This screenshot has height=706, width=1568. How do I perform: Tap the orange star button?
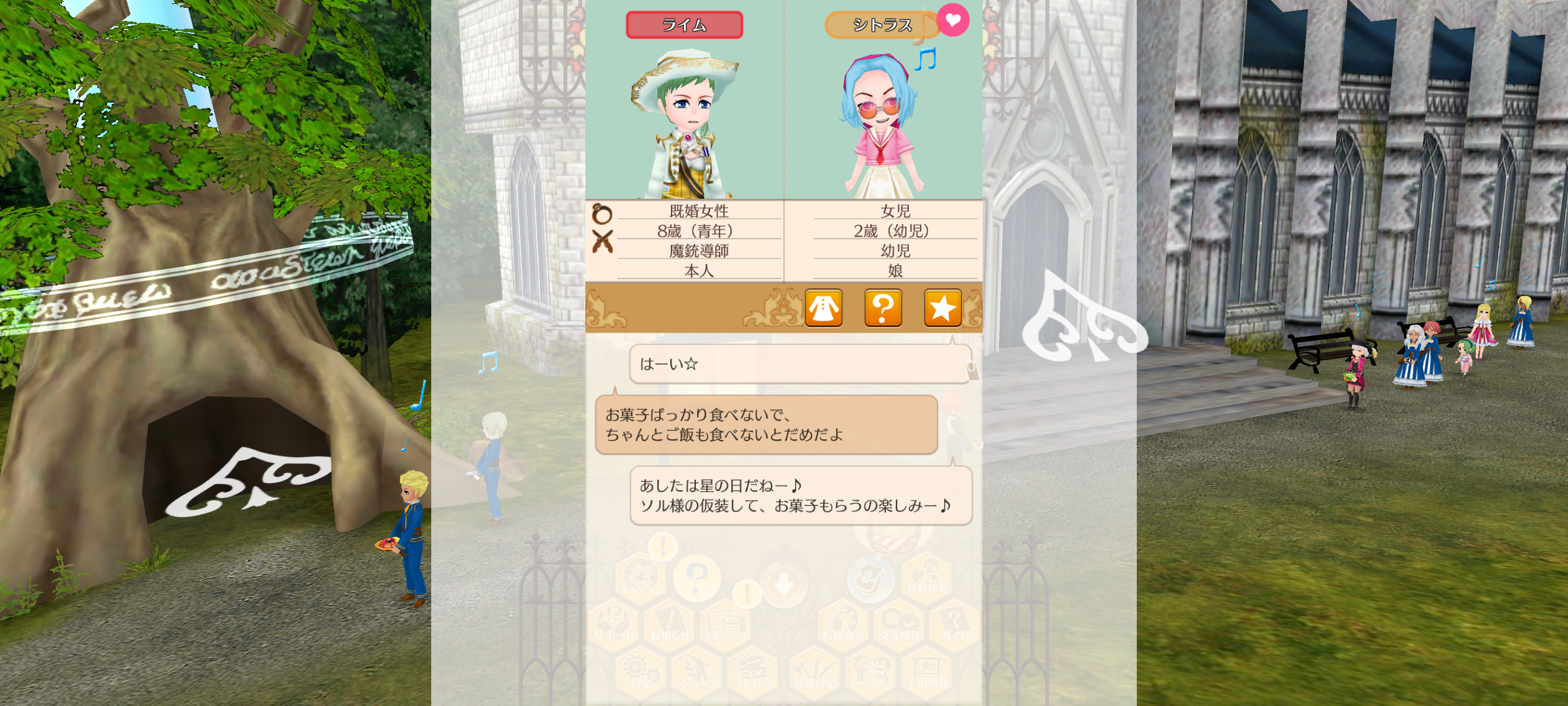(x=942, y=308)
